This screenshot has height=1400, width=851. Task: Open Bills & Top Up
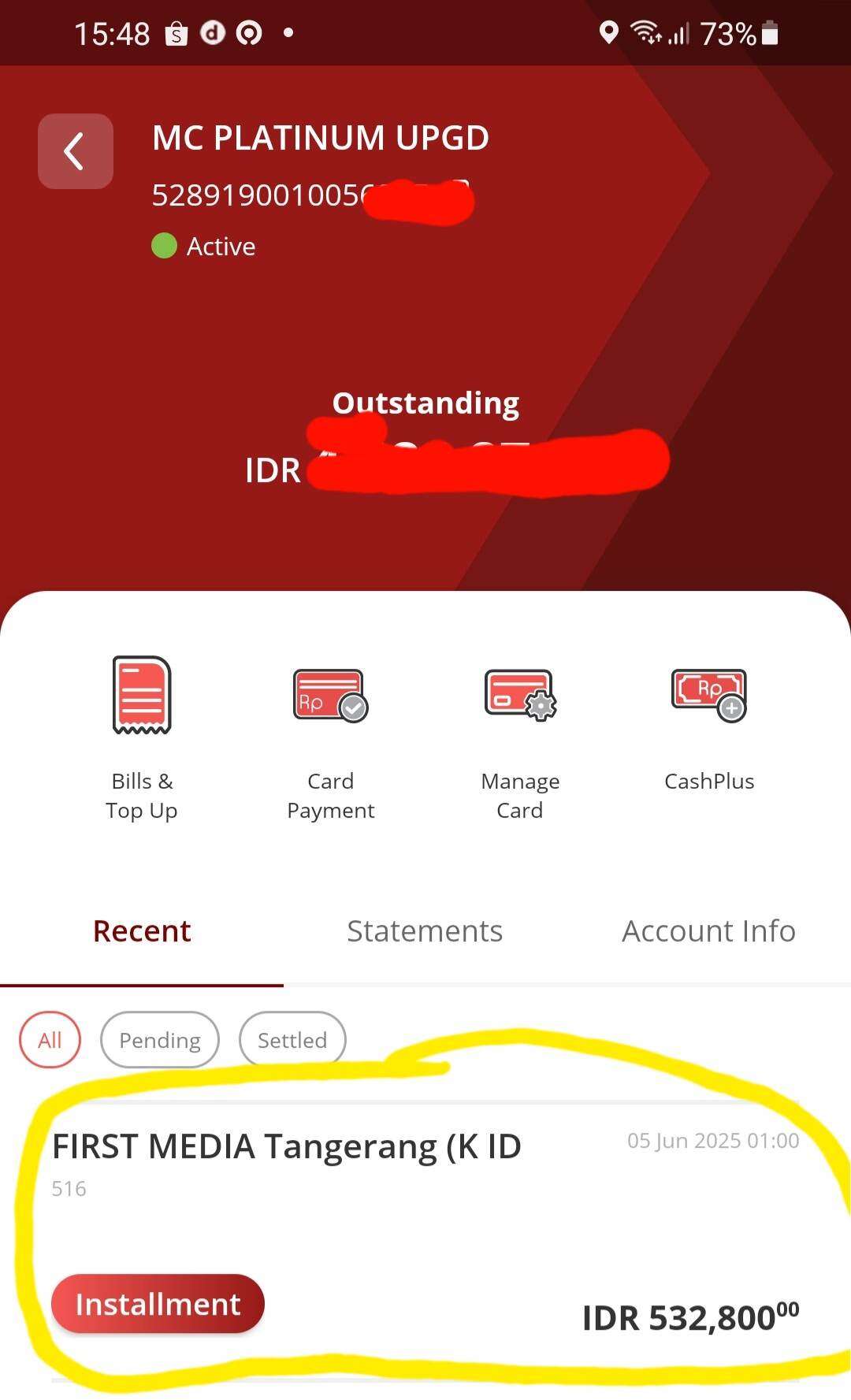tap(142, 738)
